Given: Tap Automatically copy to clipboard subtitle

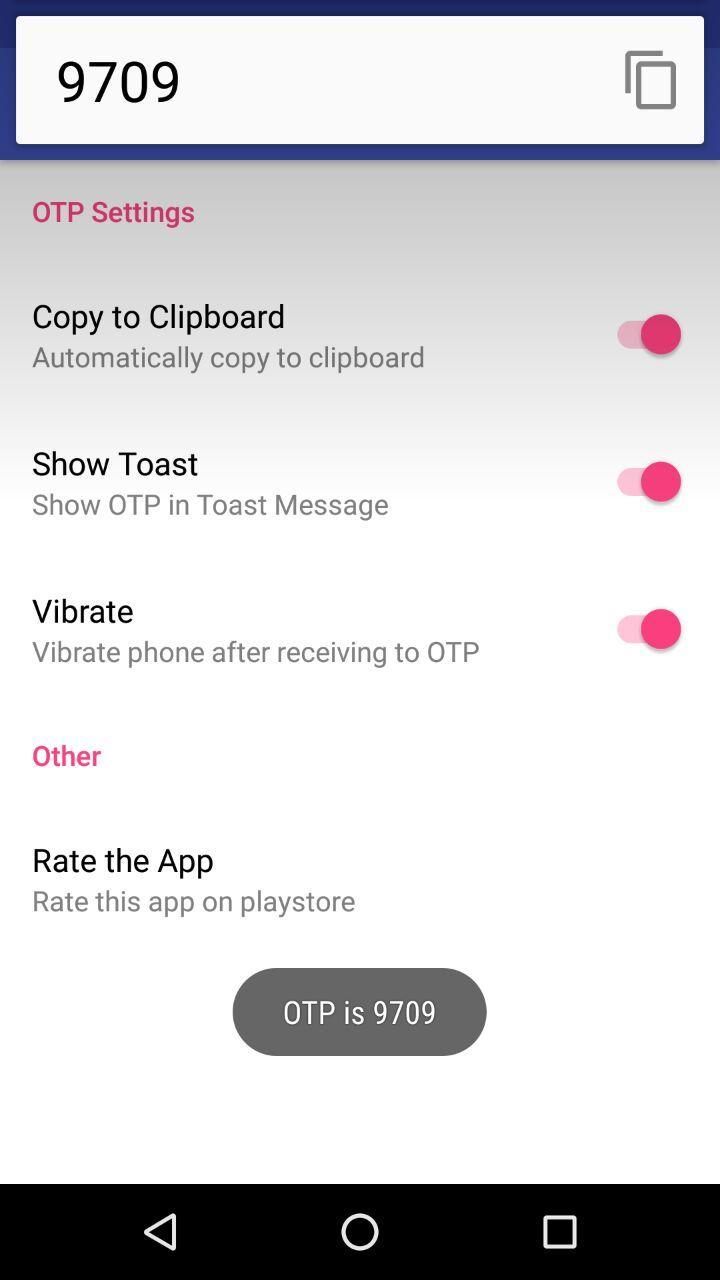Looking at the screenshot, I should tap(228, 357).
